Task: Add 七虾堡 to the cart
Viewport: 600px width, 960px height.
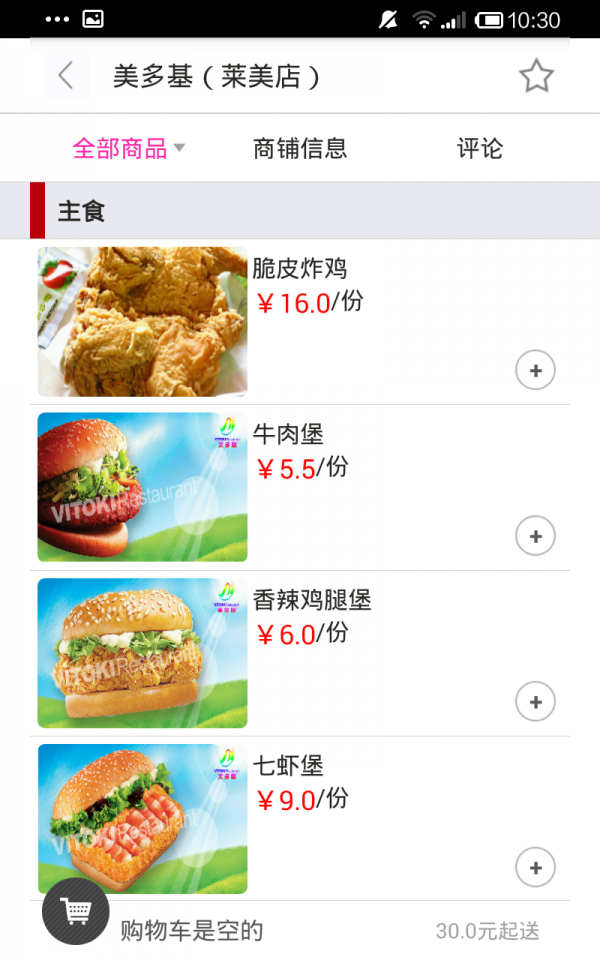Action: click(x=535, y=868)
